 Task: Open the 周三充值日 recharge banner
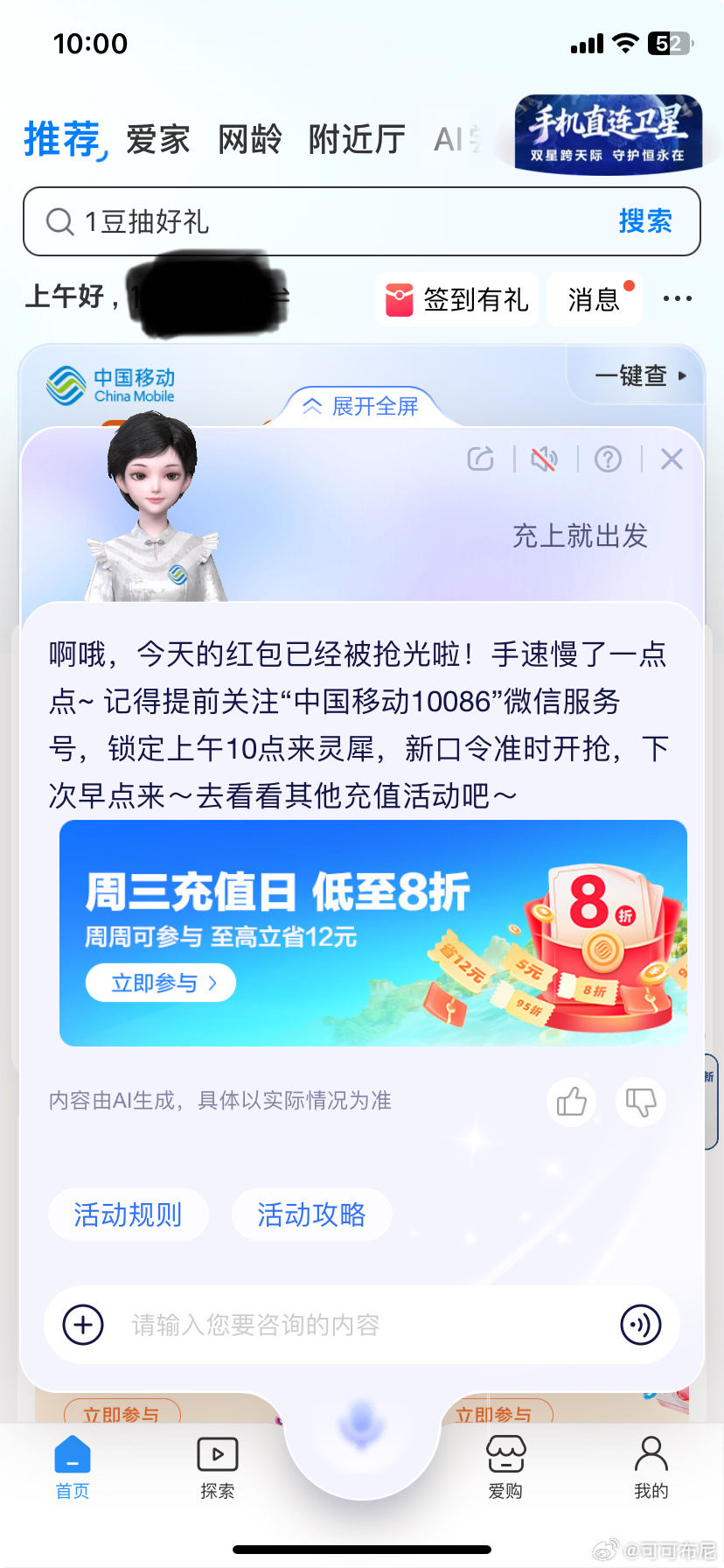(372, 933)
